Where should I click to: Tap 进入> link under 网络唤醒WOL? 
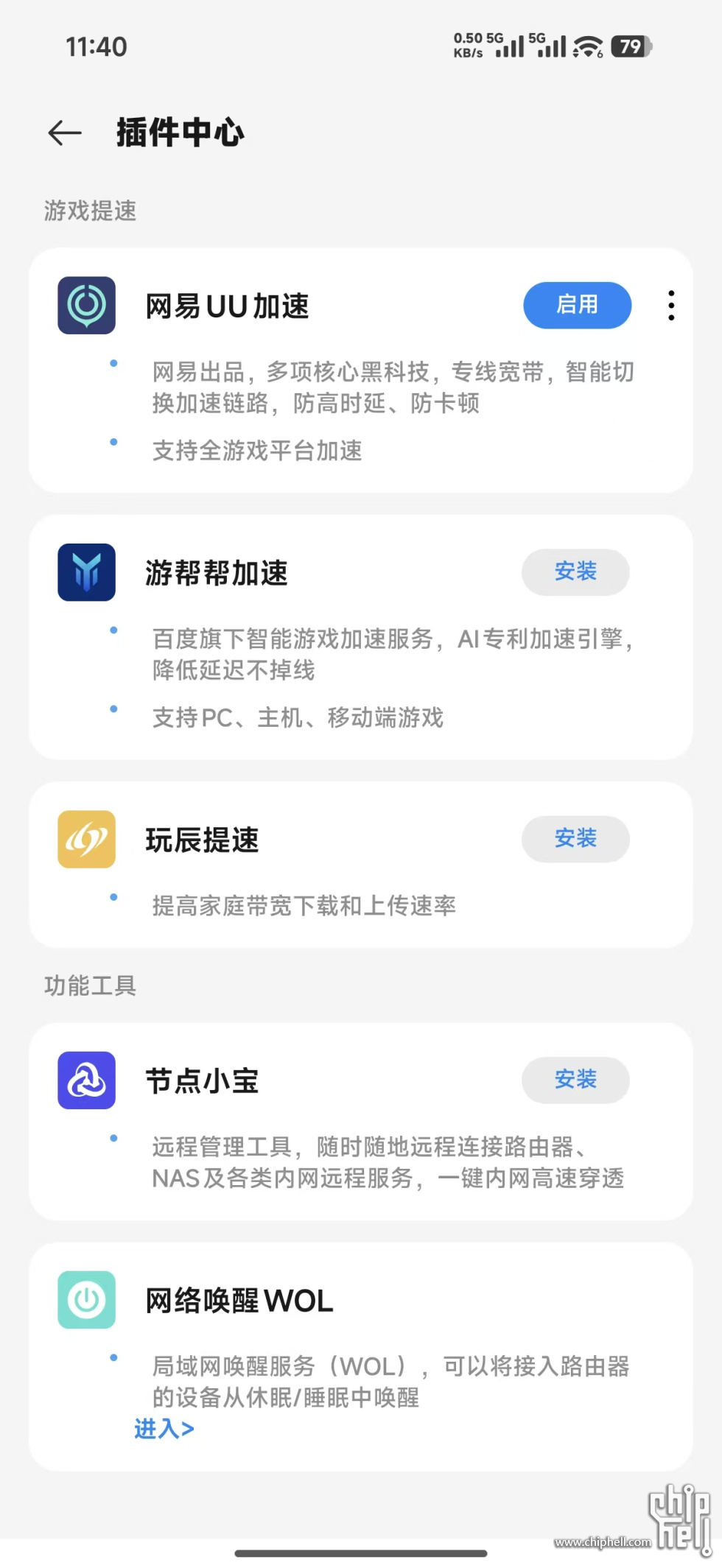pos(164,1429)
